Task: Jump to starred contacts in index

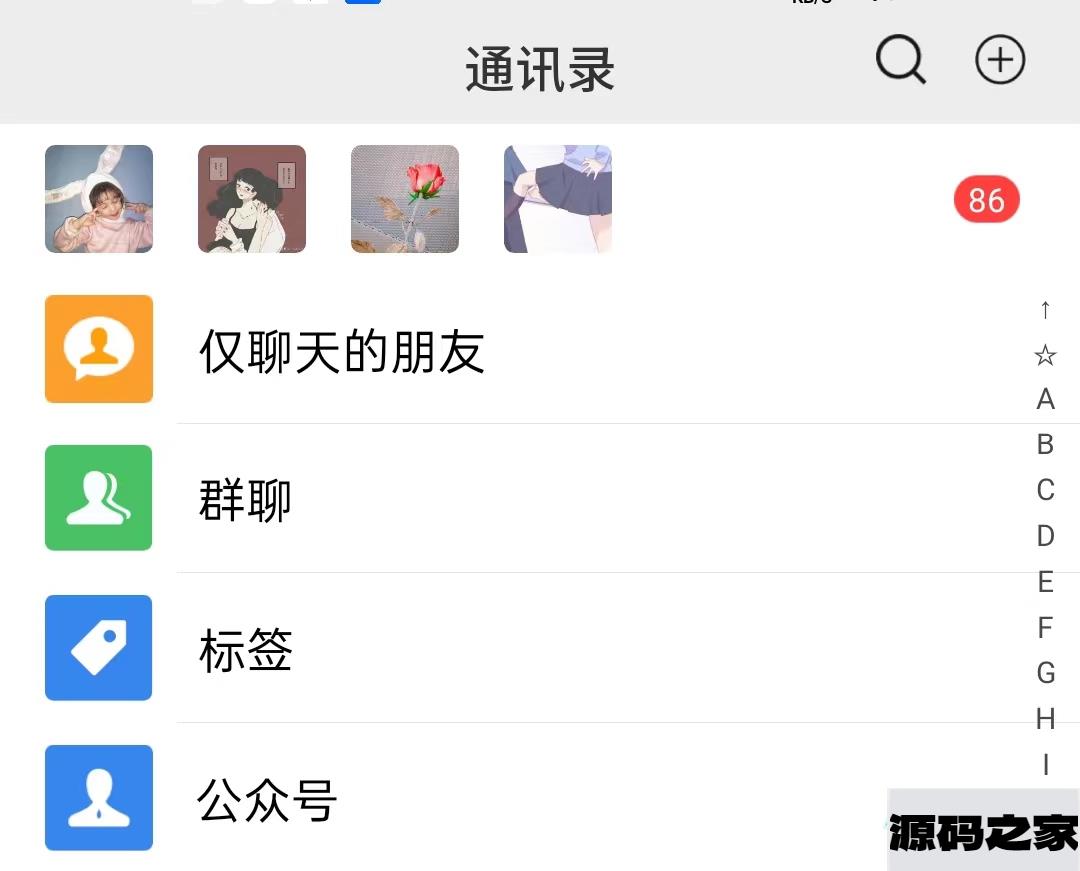Action: pyautogui.click(x=1045, y=355)
